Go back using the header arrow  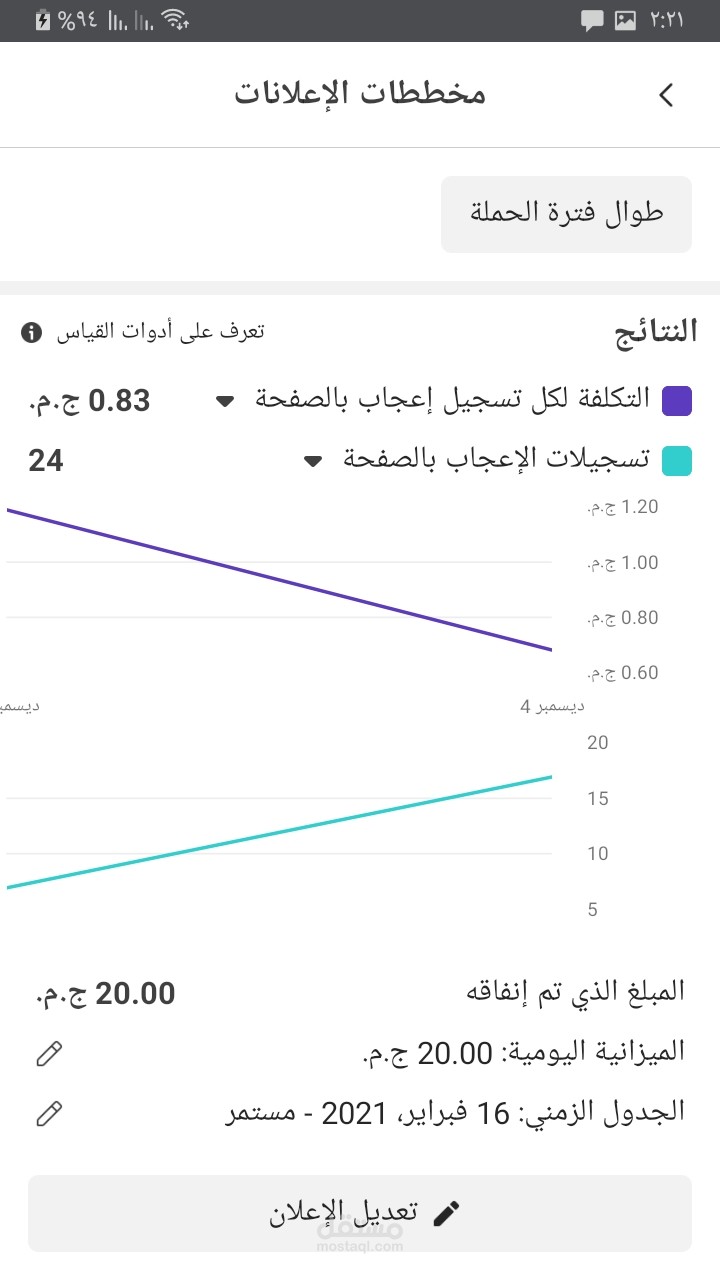[667, 95]
